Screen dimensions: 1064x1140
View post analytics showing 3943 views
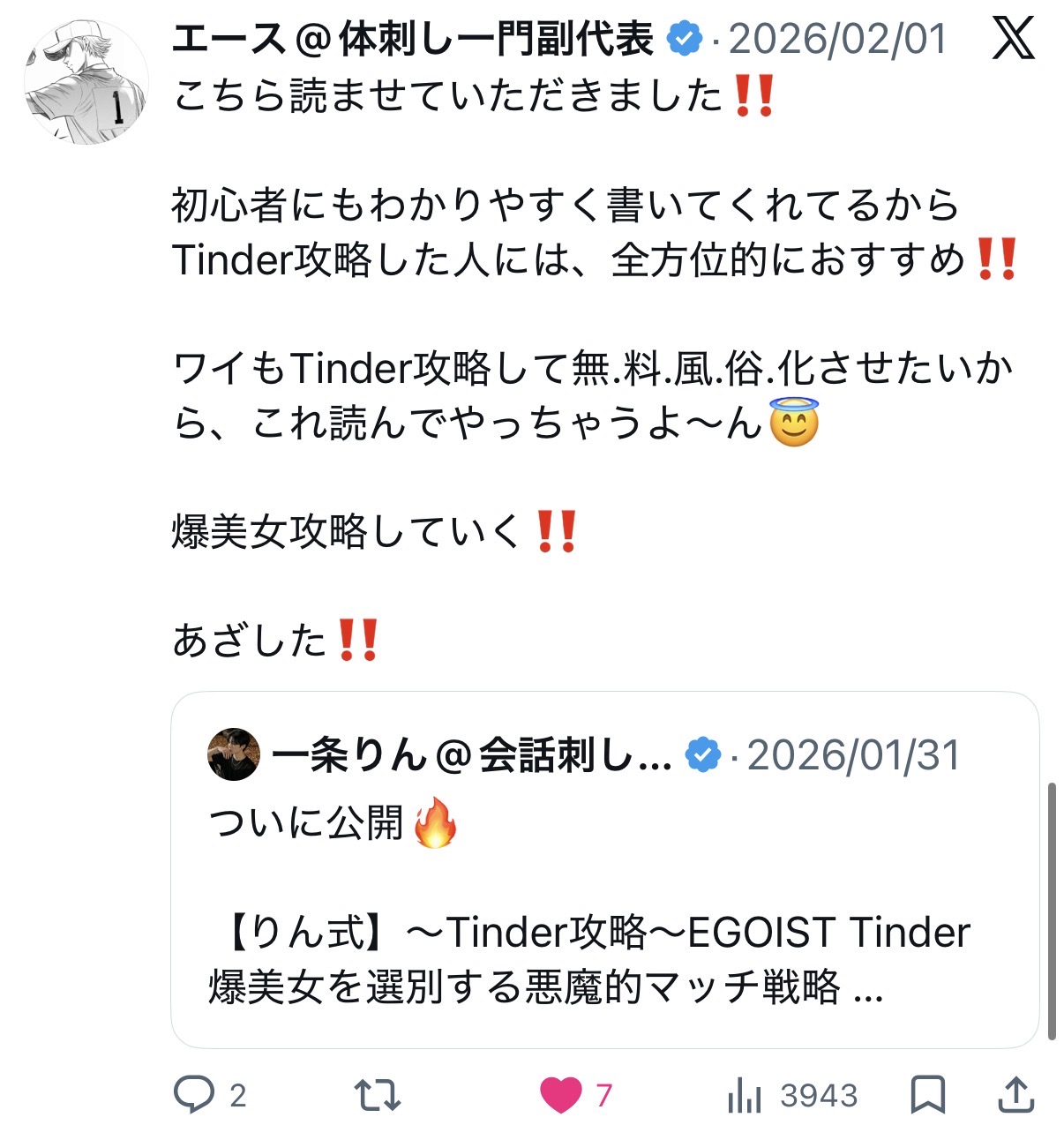point(746,1096)
